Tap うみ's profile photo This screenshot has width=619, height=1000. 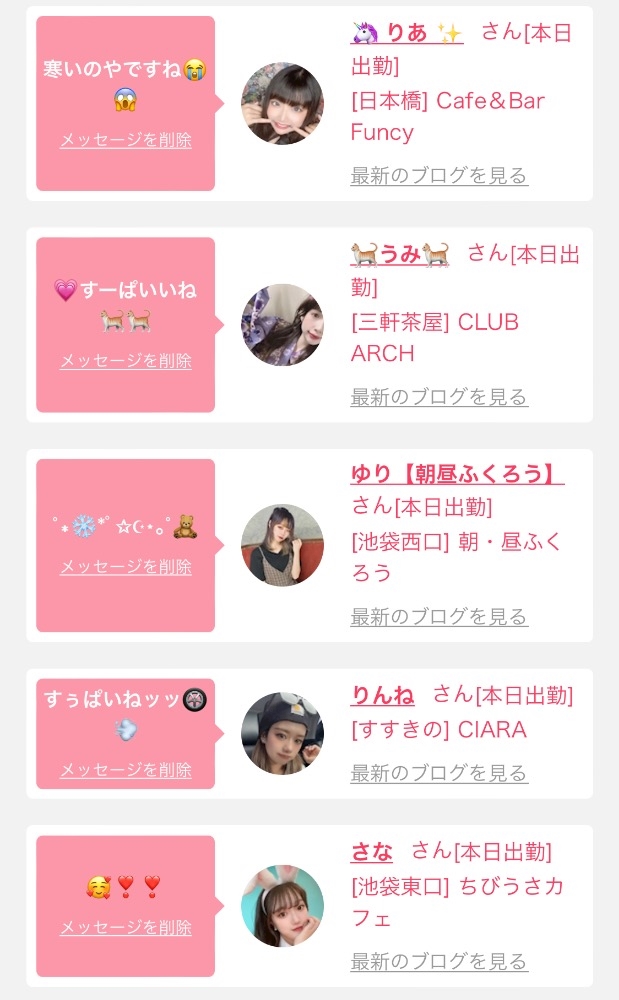[282, 325]
